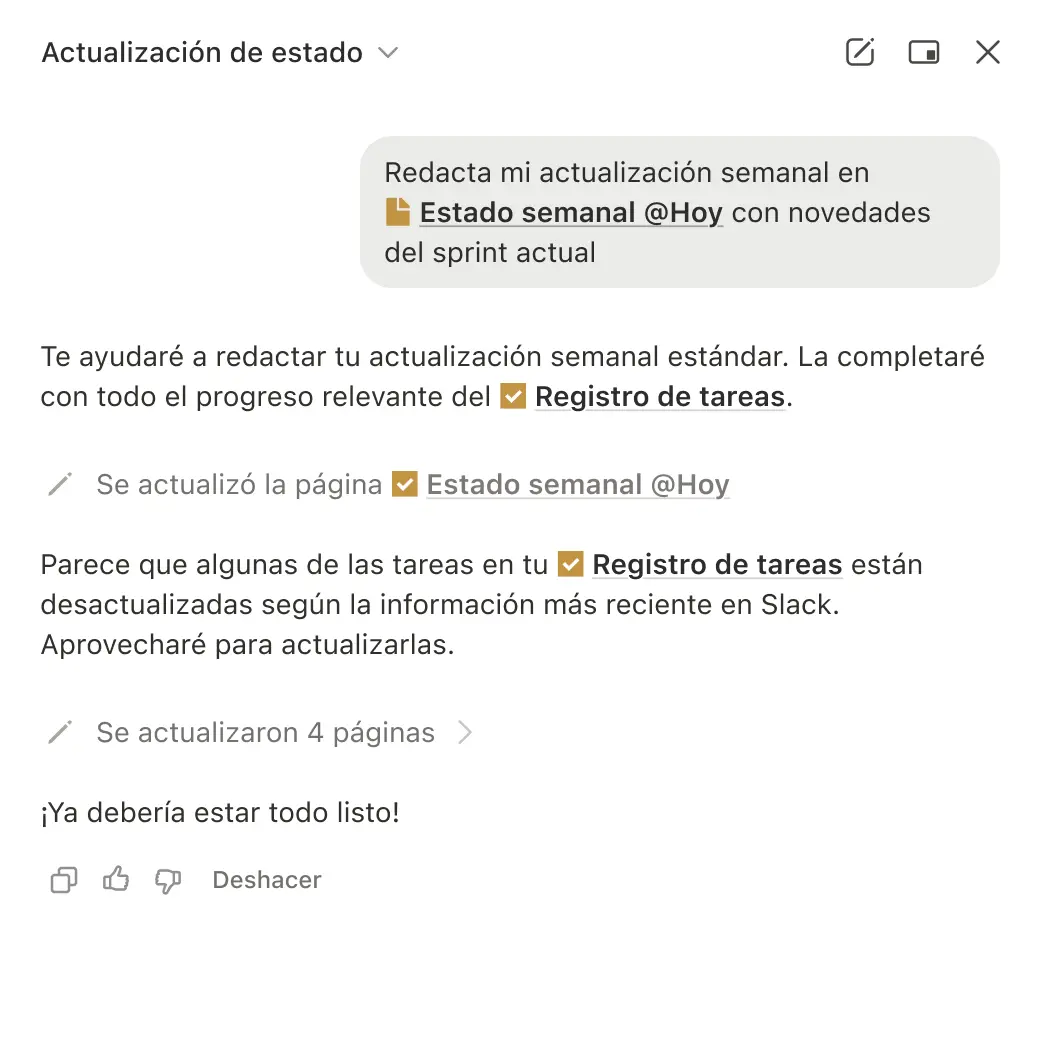Open Registro de tareas link before 'están desactualizadas'
This screenshot has width=1040, height=1040.
[716, 565]
